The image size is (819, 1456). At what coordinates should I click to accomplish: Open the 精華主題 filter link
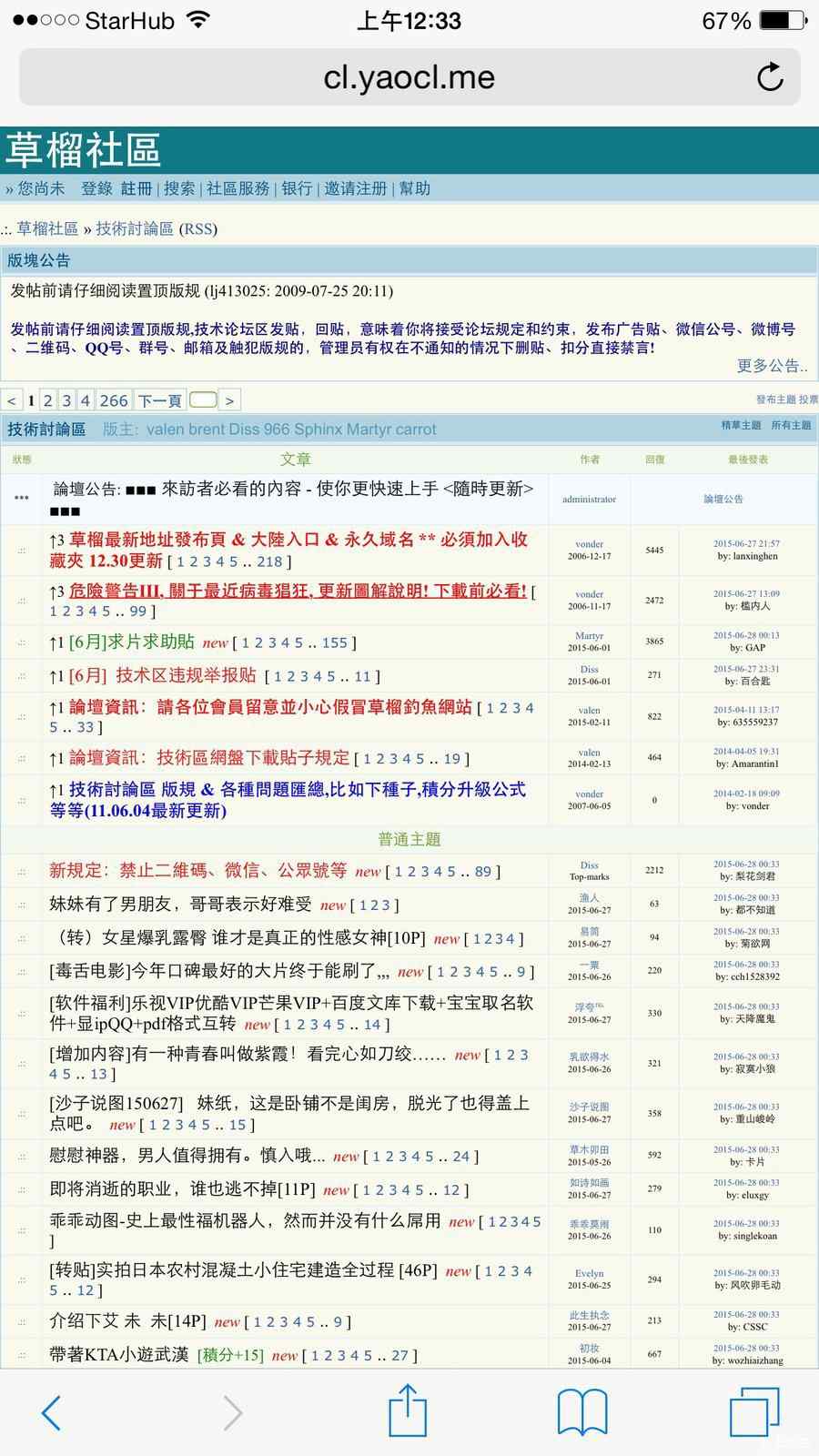point(741,425)
